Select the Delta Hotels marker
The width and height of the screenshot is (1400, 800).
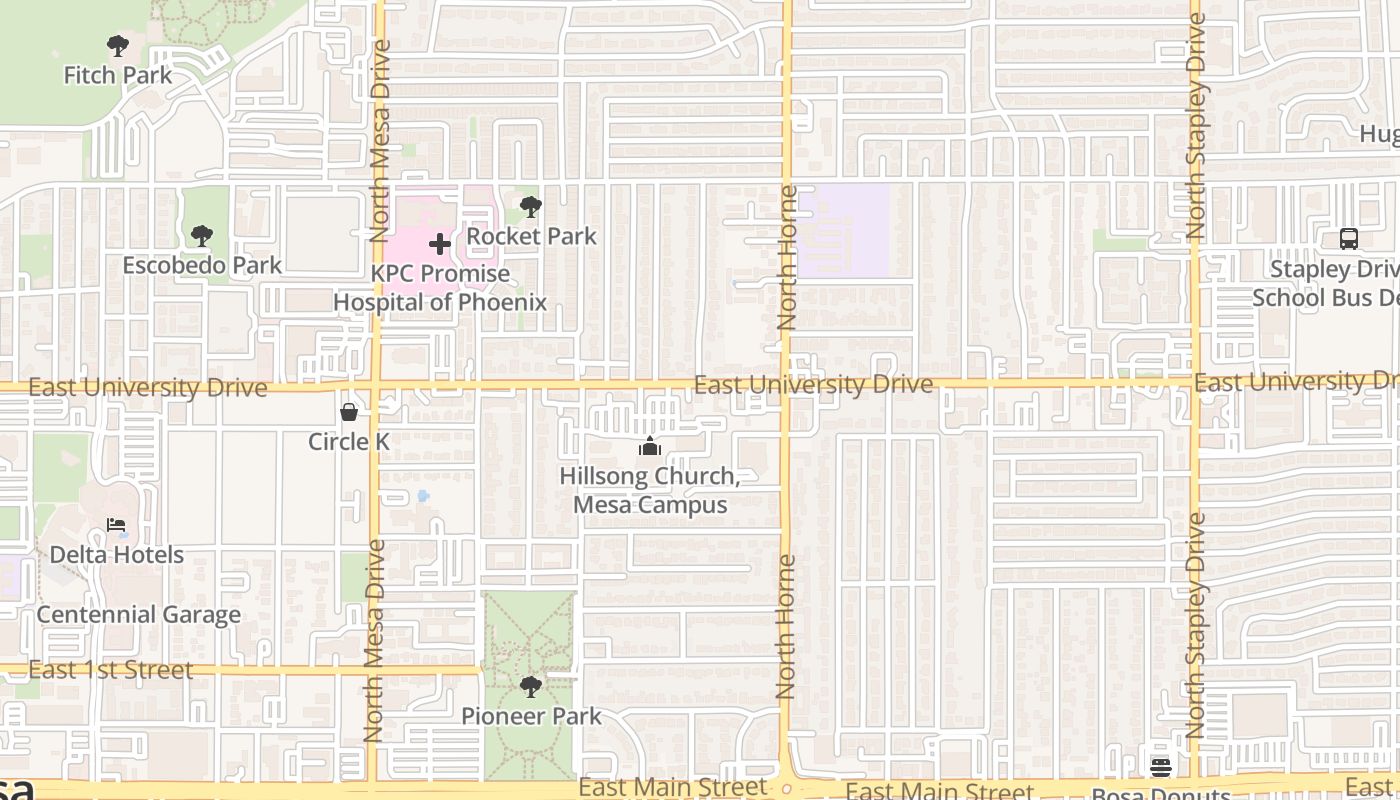117,526
